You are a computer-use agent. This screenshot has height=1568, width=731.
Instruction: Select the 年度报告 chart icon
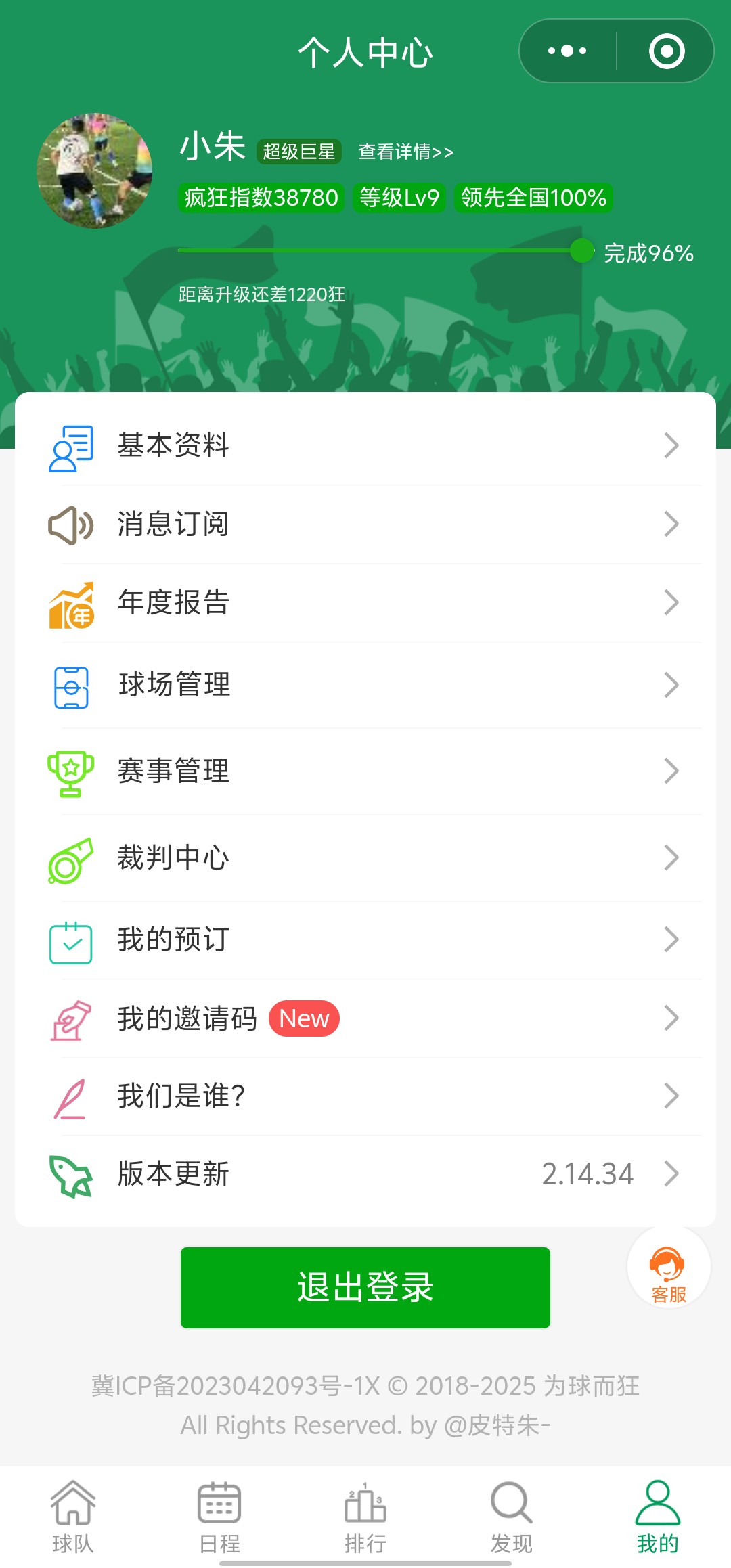[70, 602]
